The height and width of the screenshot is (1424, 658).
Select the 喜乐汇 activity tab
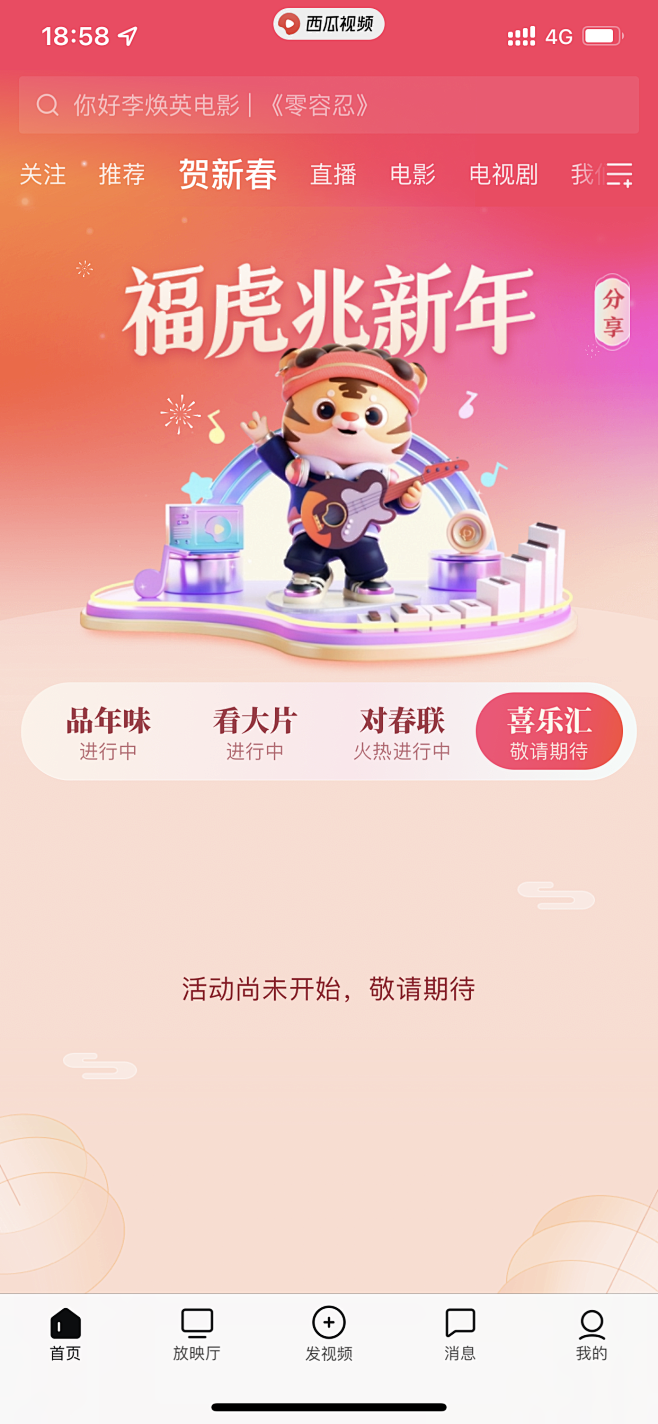click(x=549, y=732)
